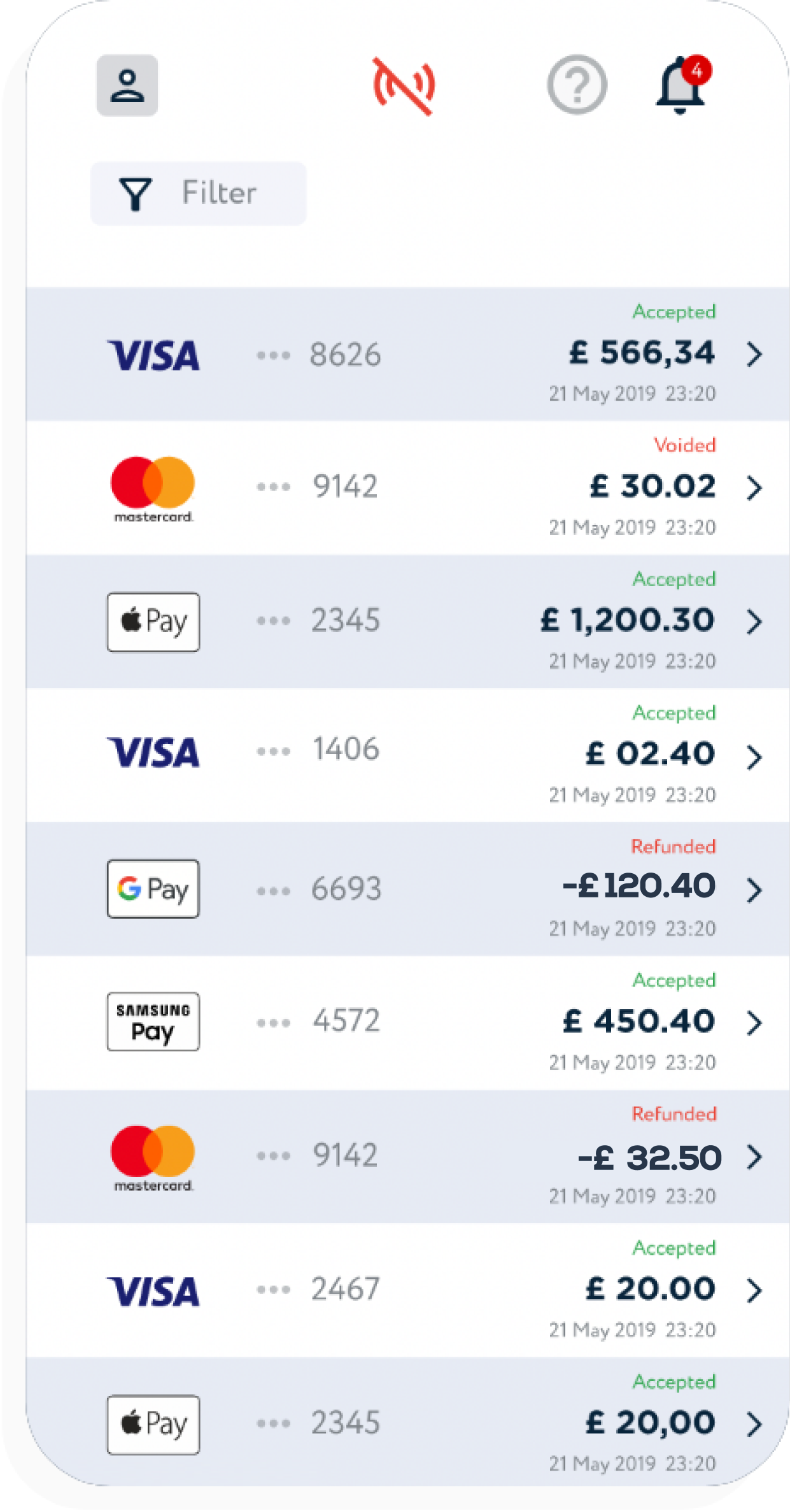
Task: Open the user profile icon
Action: coord(127,85)
